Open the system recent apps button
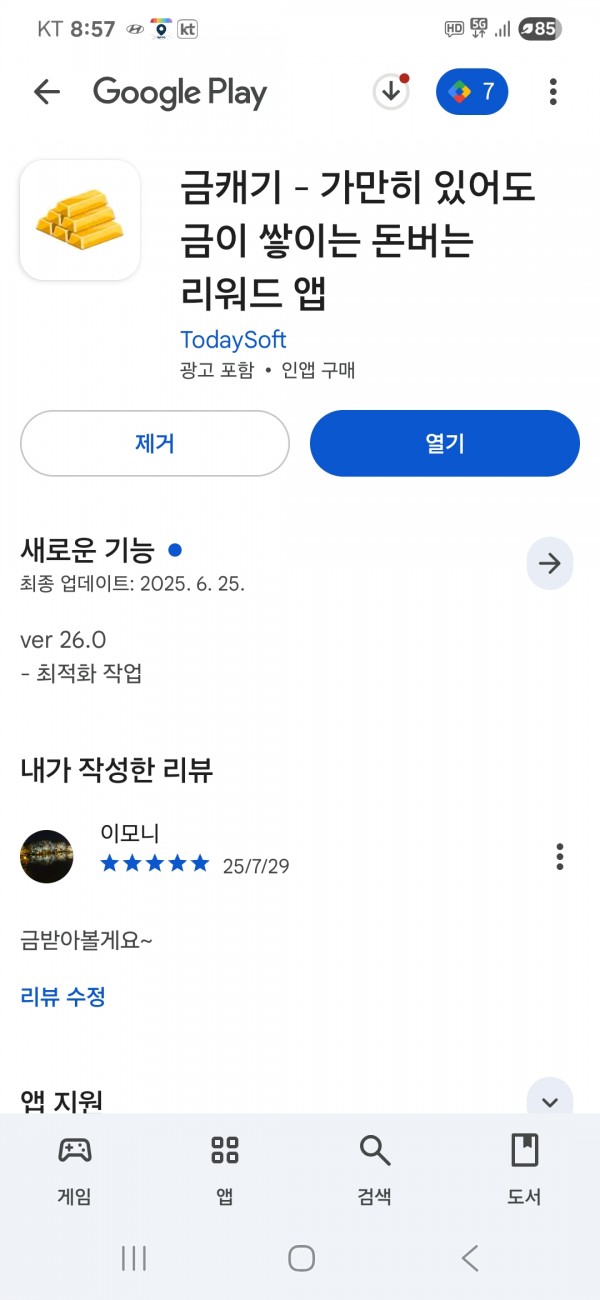Viewport: 600px width, 1300px height. pyautogui.click(x=133, y=1258)
